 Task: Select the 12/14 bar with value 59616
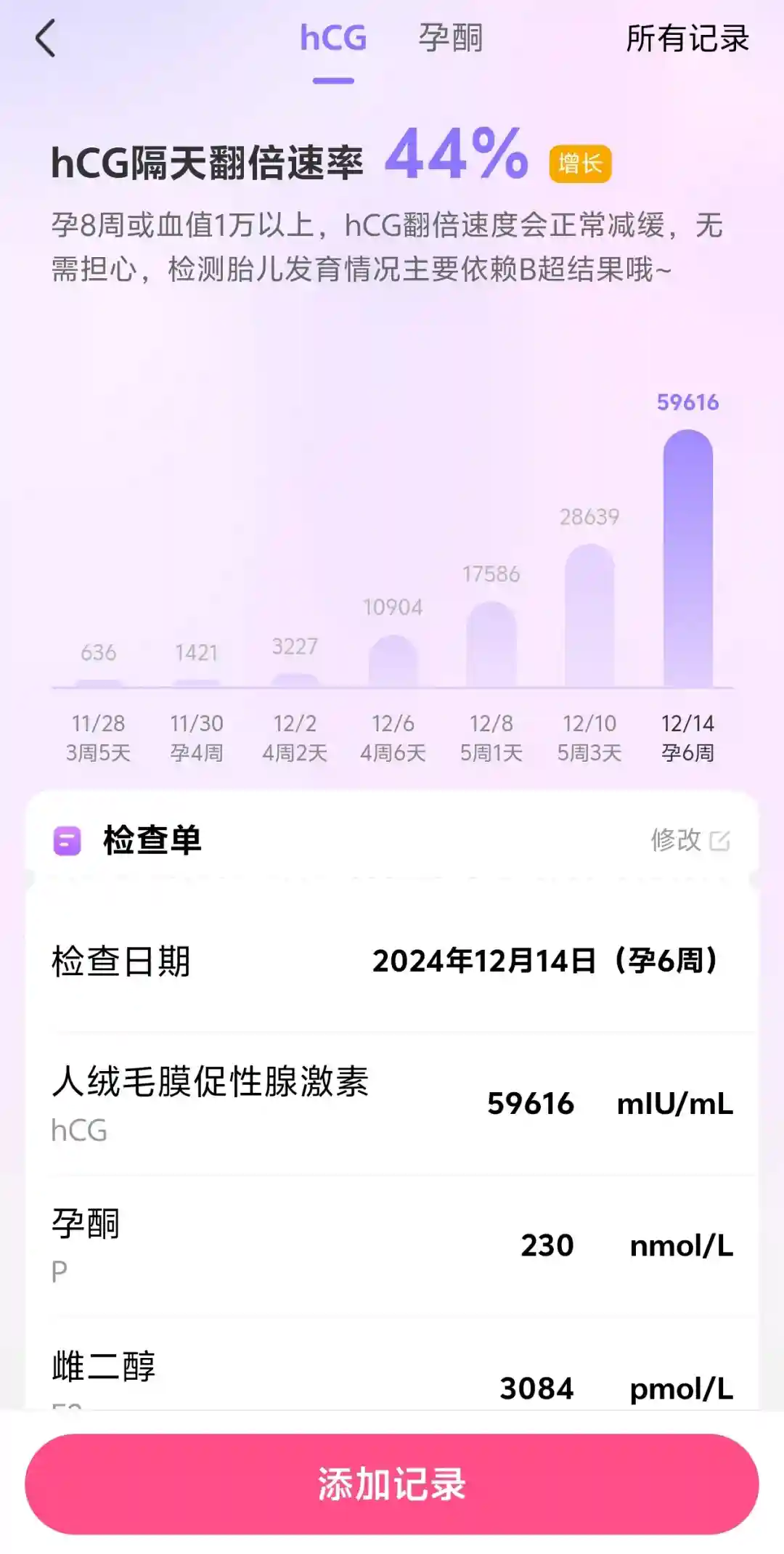pos(687,559)
